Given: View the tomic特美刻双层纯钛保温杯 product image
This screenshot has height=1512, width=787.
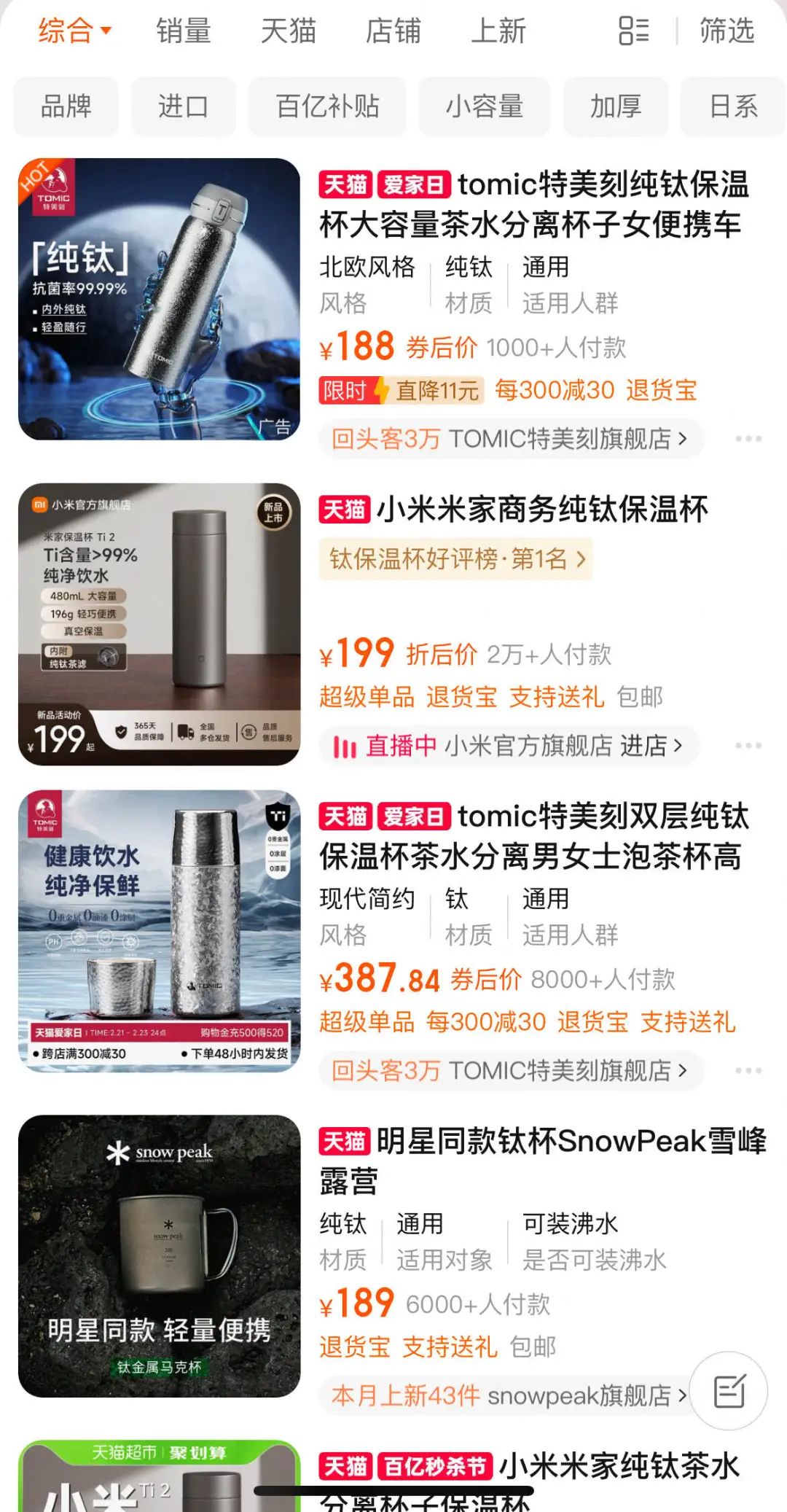Looking at the screenshot, I should coord(159,931).
